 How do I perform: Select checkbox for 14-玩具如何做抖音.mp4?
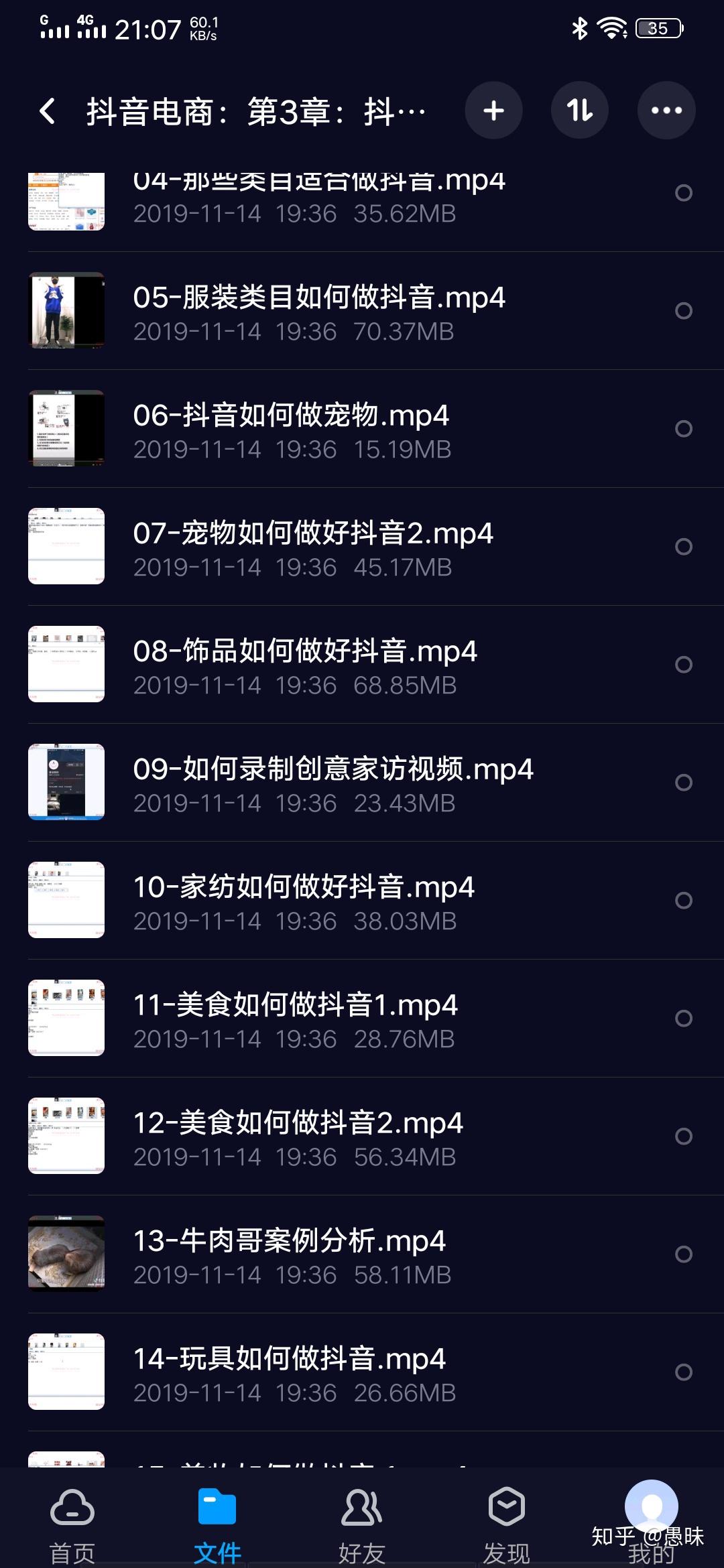click(684, 1372)
